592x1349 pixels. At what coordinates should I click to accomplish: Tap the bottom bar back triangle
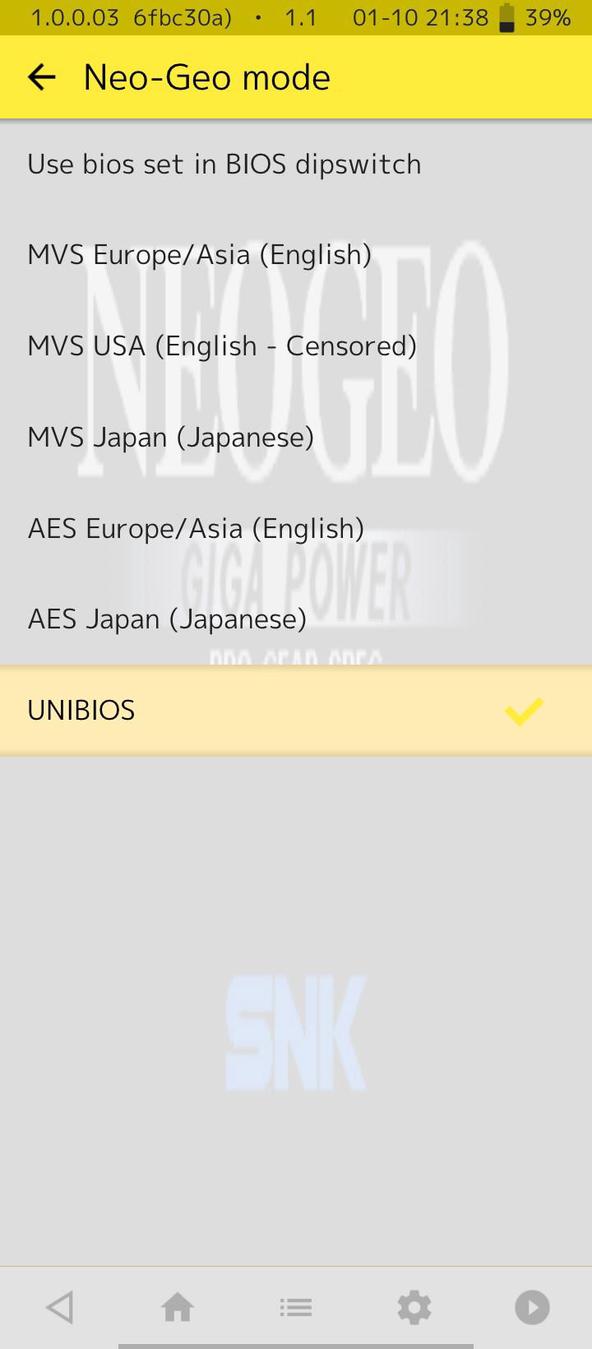click(x=60, y=1307)
